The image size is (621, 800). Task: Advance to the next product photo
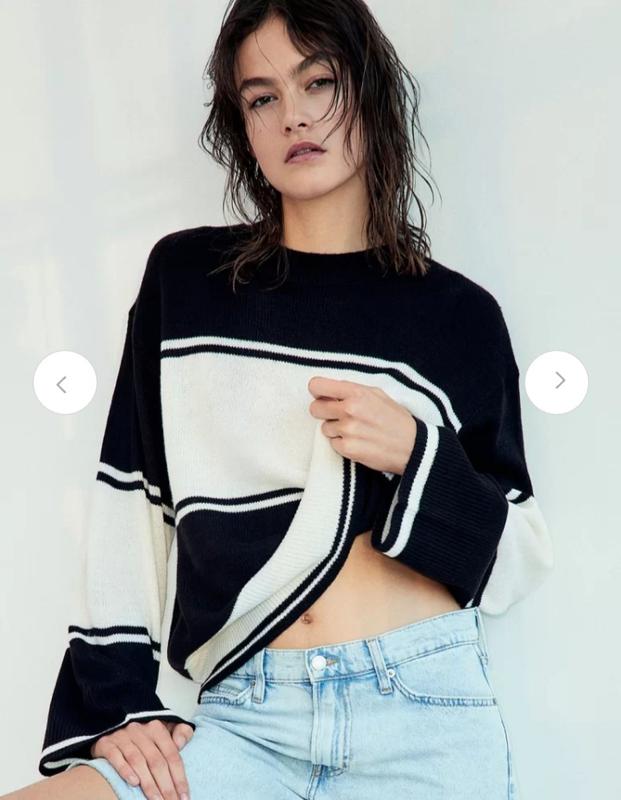tap(556, 381)
